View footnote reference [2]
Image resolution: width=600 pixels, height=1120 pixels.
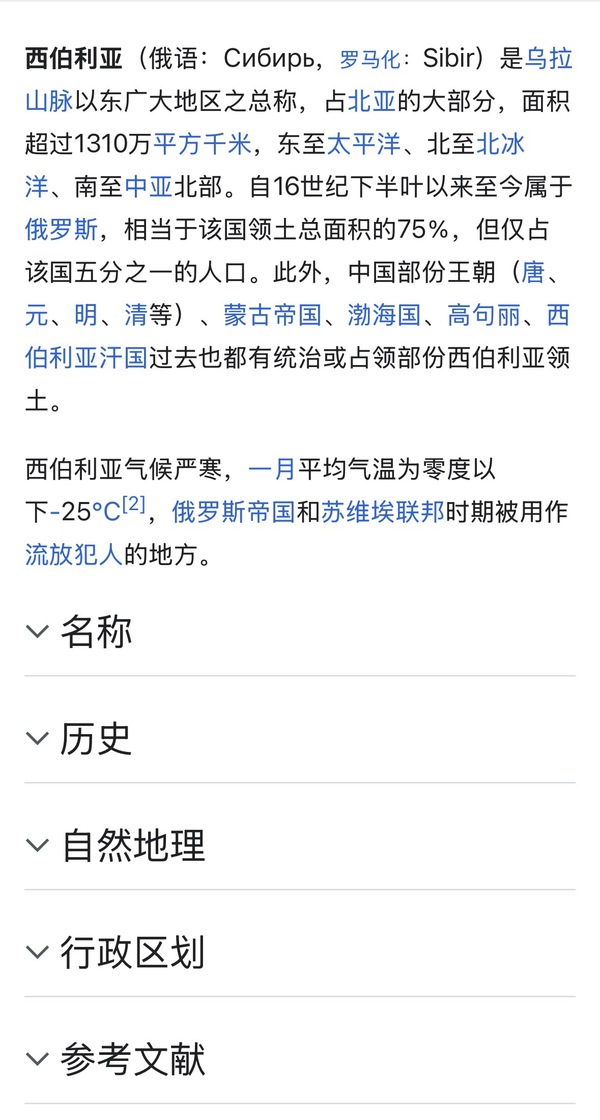point(134,507)
